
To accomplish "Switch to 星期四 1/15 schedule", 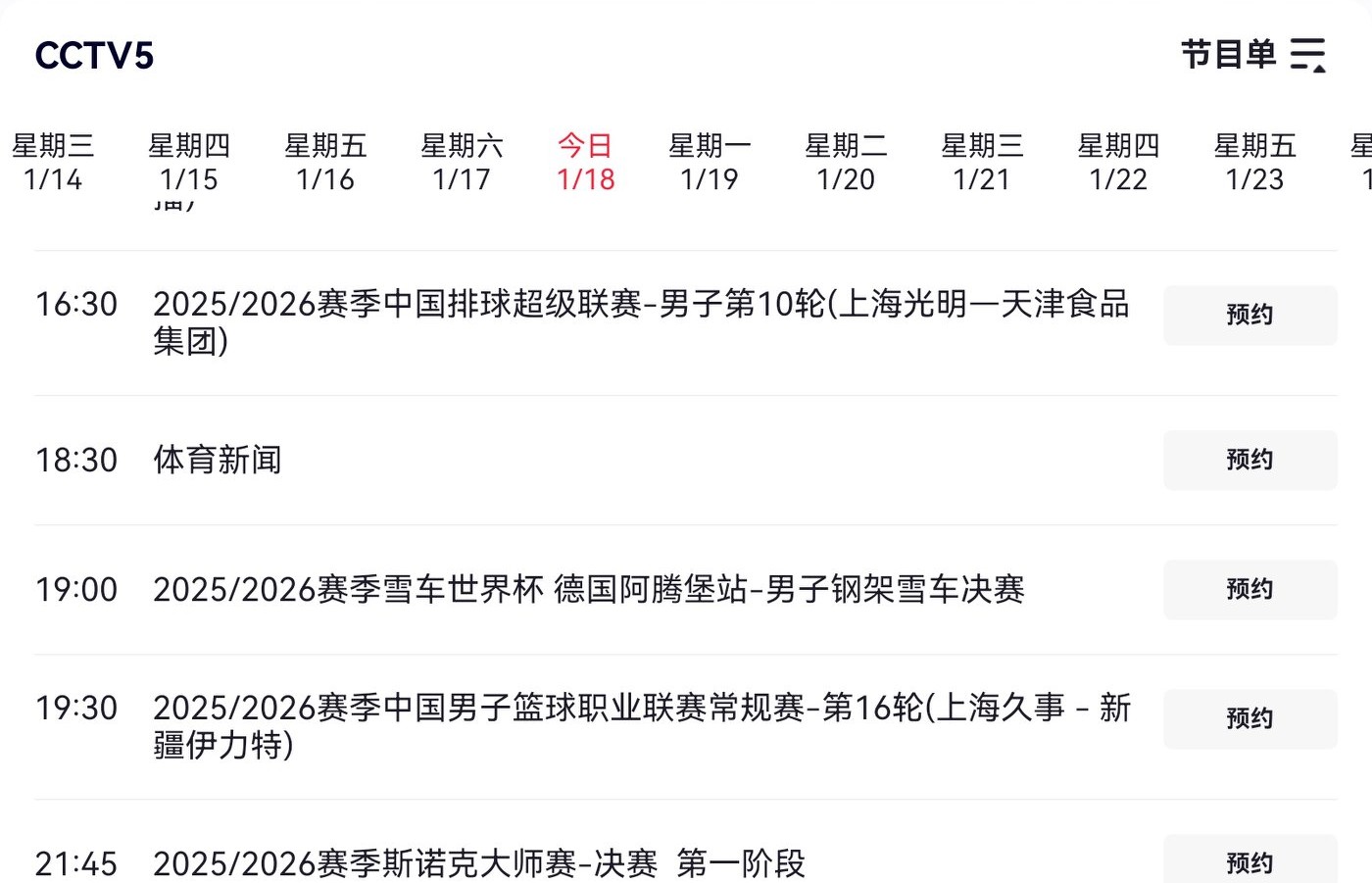I will (189, 163).
